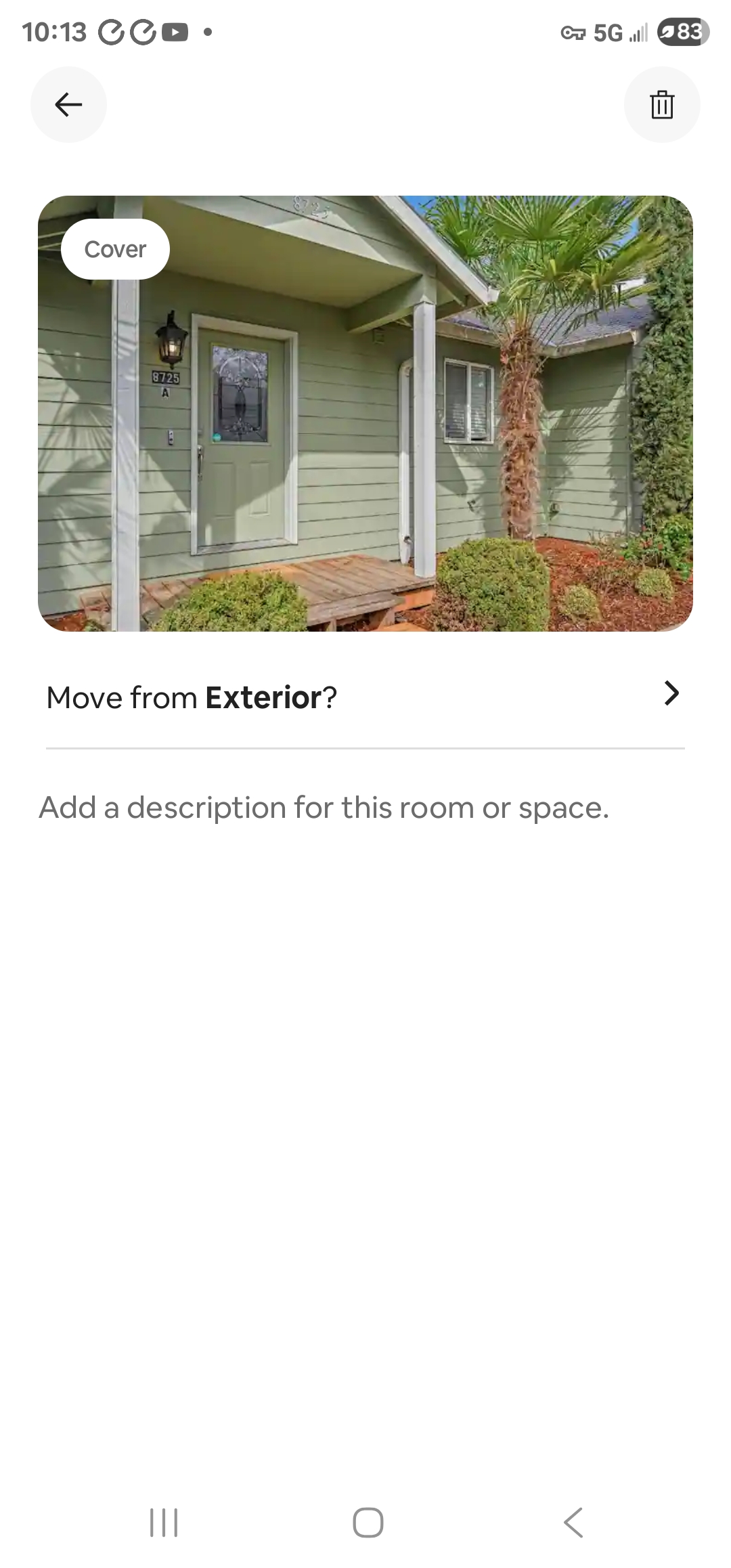Delete this photo with the trash icon
Screen dimensions: 731x1568
pyautogui.click(x=661, y=104)
